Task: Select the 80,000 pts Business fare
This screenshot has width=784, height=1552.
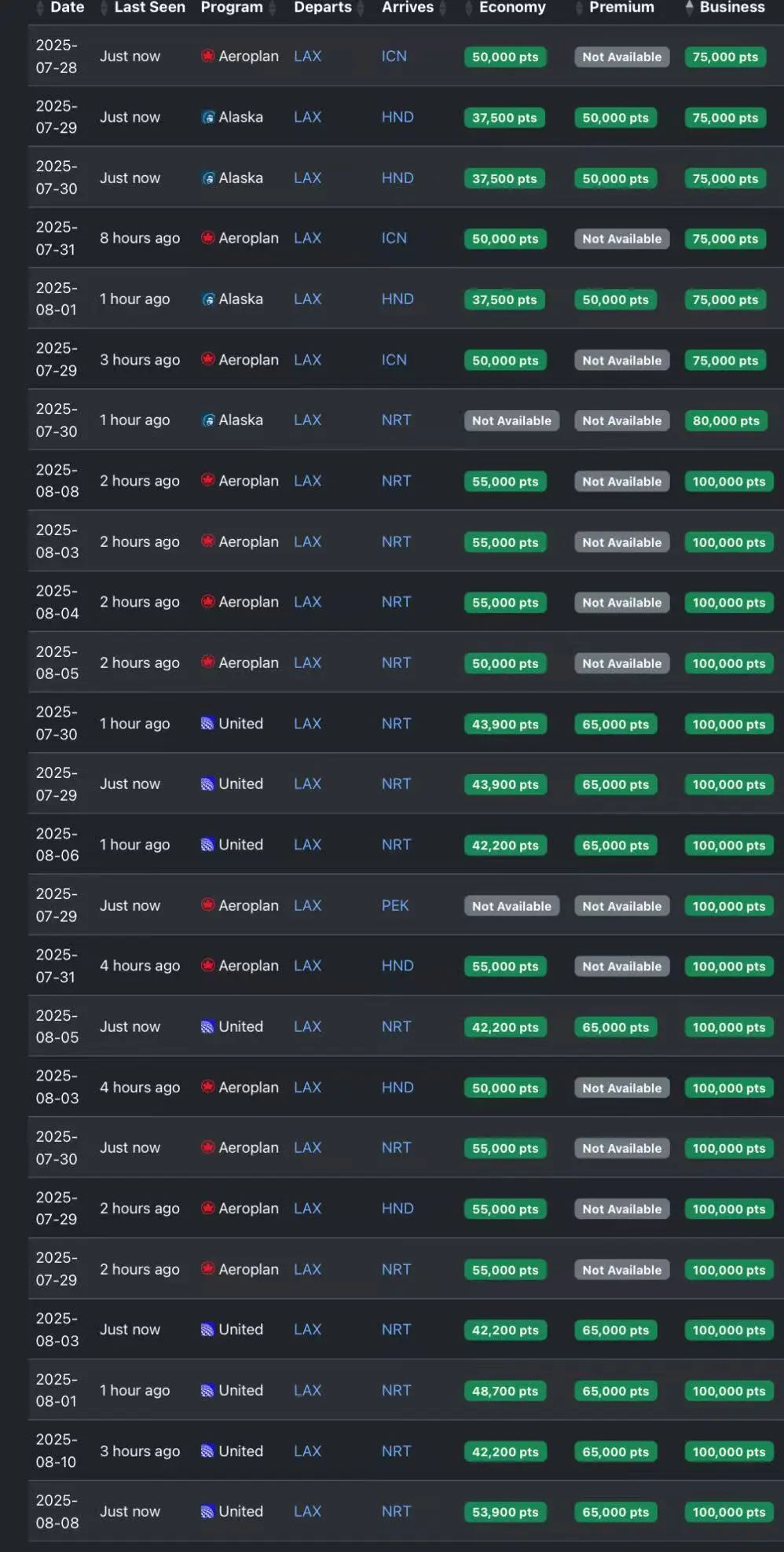Action: click(726, 420)
